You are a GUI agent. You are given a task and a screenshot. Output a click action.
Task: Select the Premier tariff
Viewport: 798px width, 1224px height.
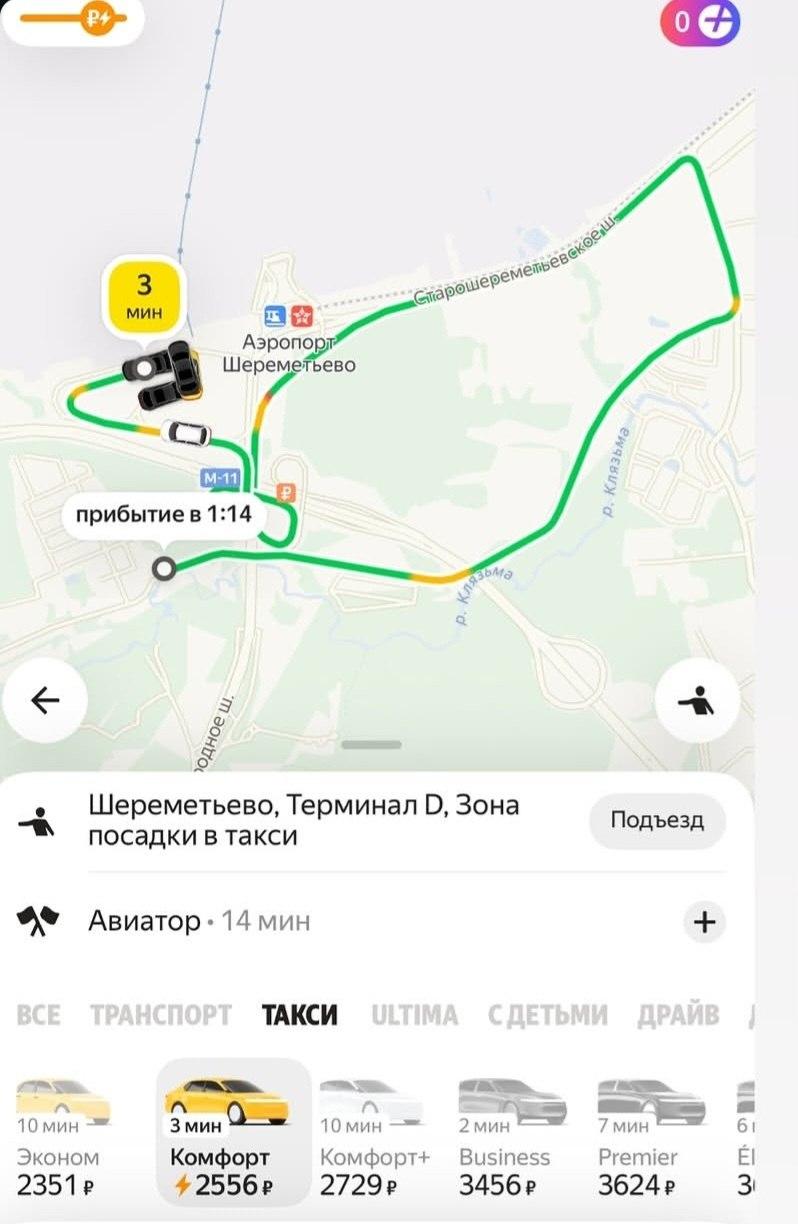[x=651, y=1137]
